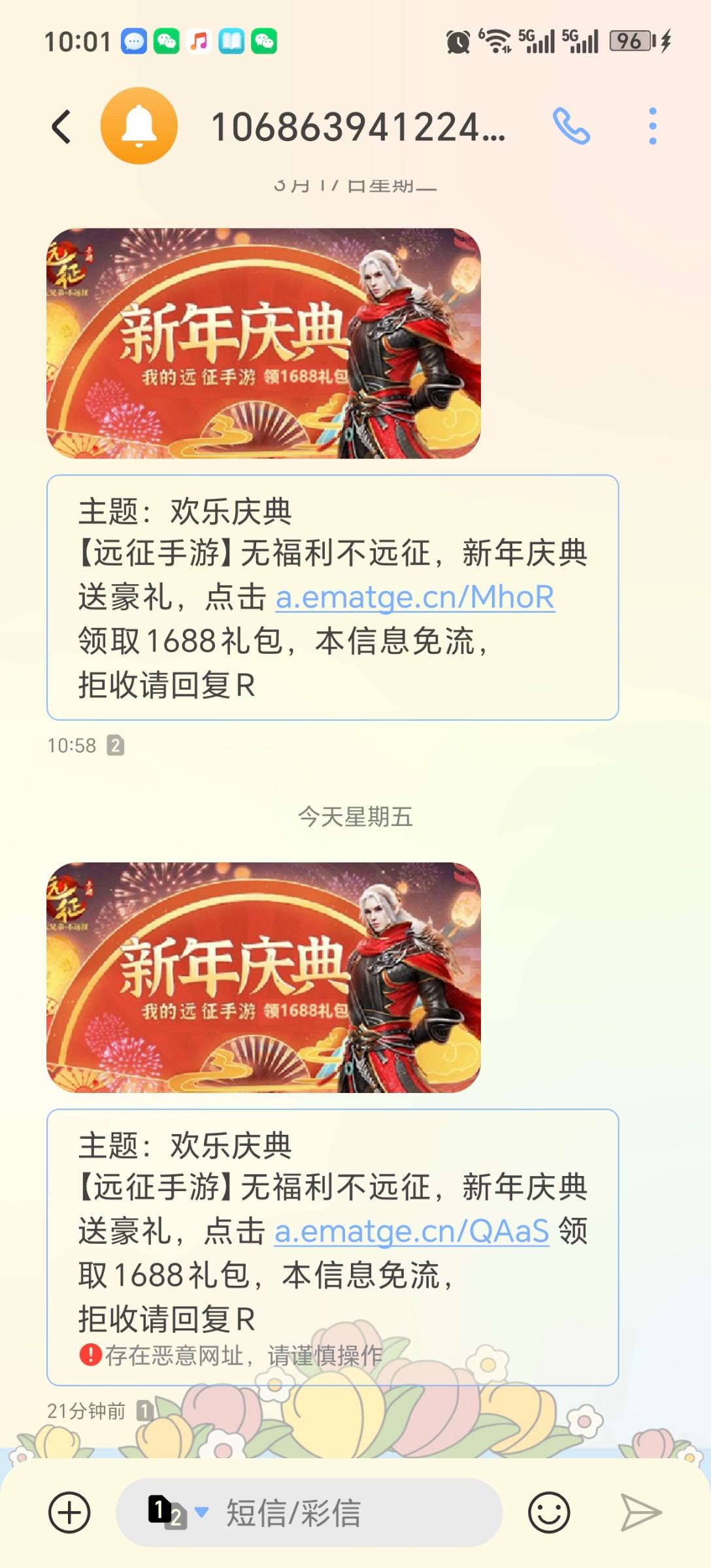This screenshot has height=1568, width=711.
Task: Open the three-dot overflow menu
Action: [652, 126]
